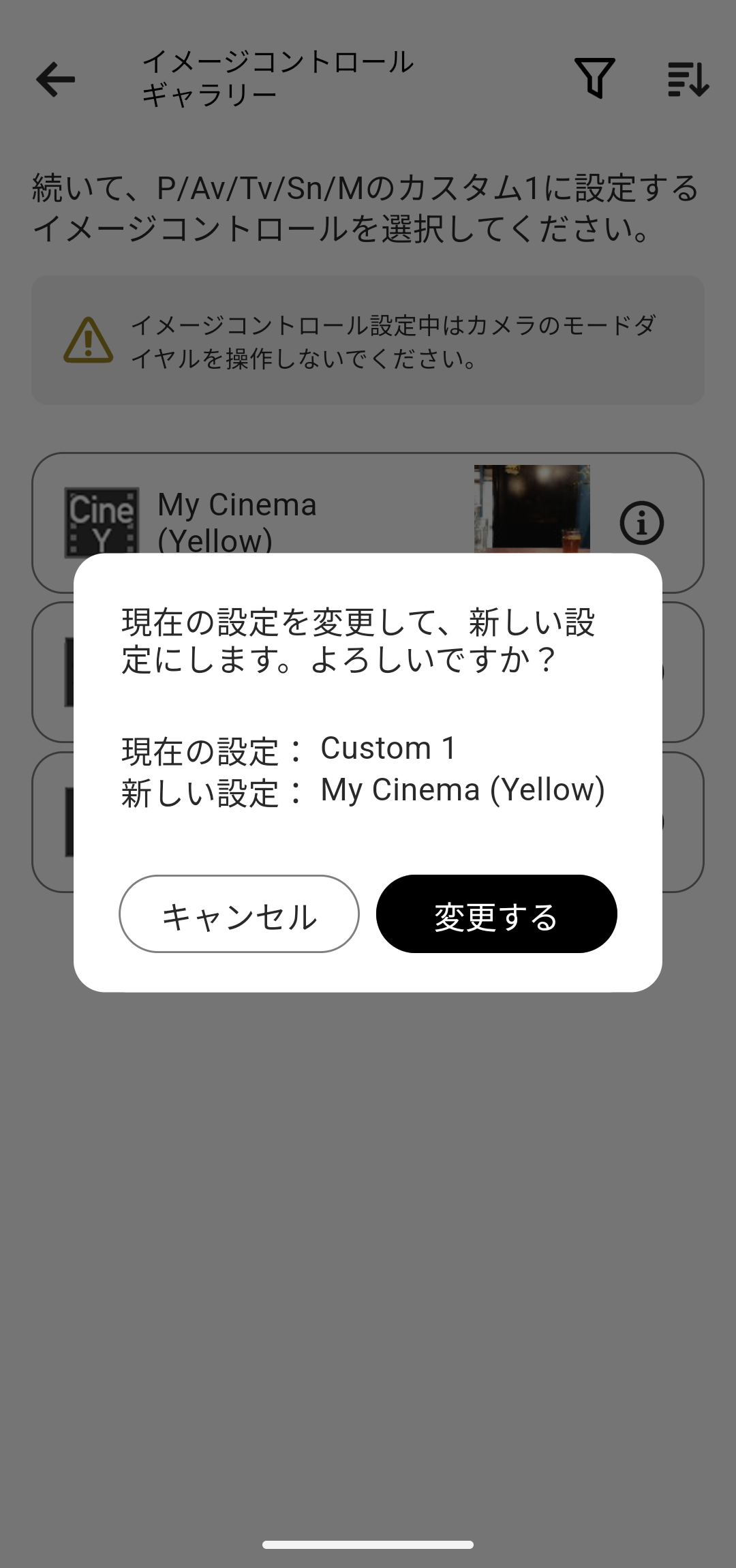Click the mode dial caution notice panel

tap(368, 340)
